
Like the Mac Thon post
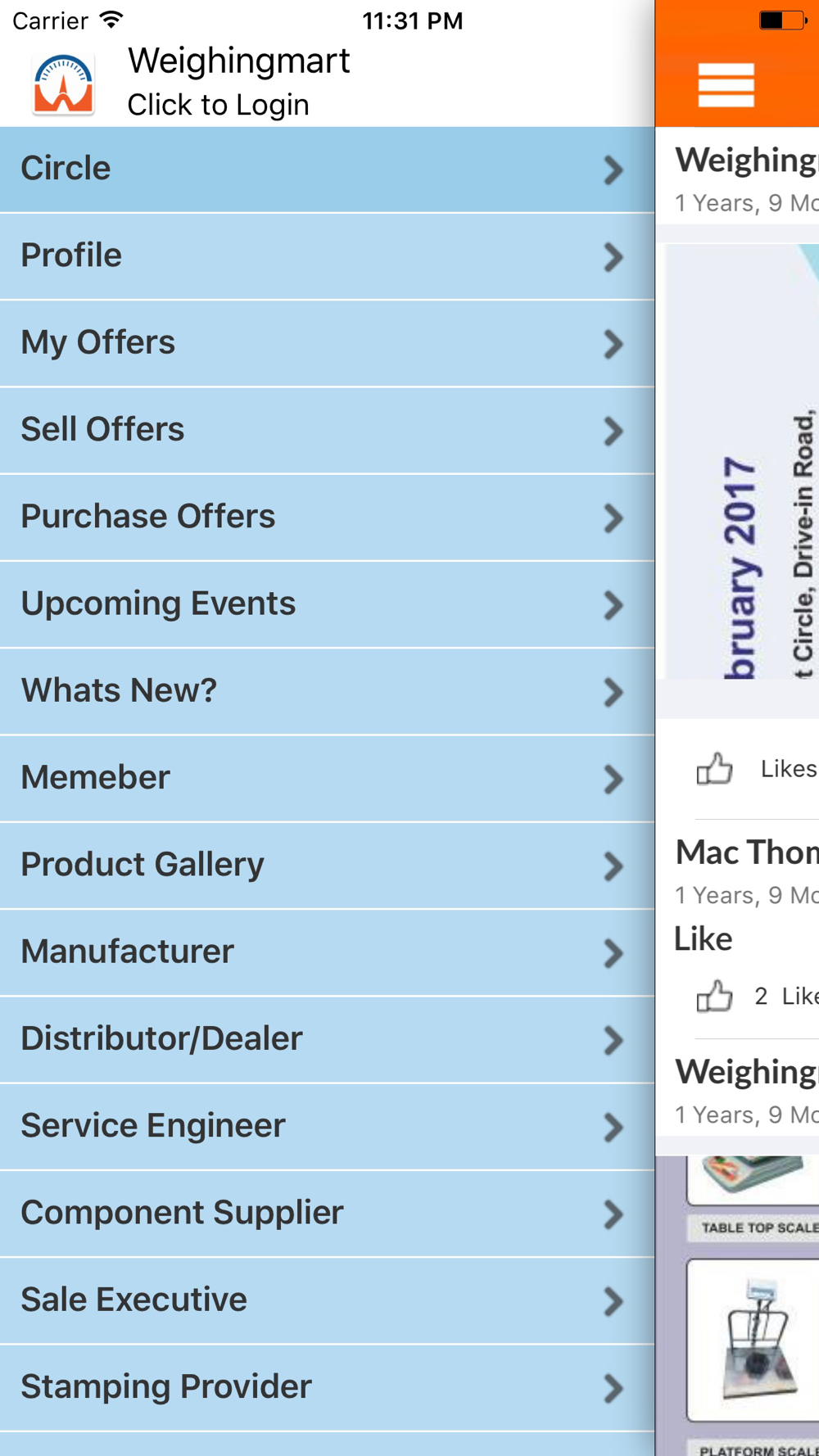click(x=714, y=997)
